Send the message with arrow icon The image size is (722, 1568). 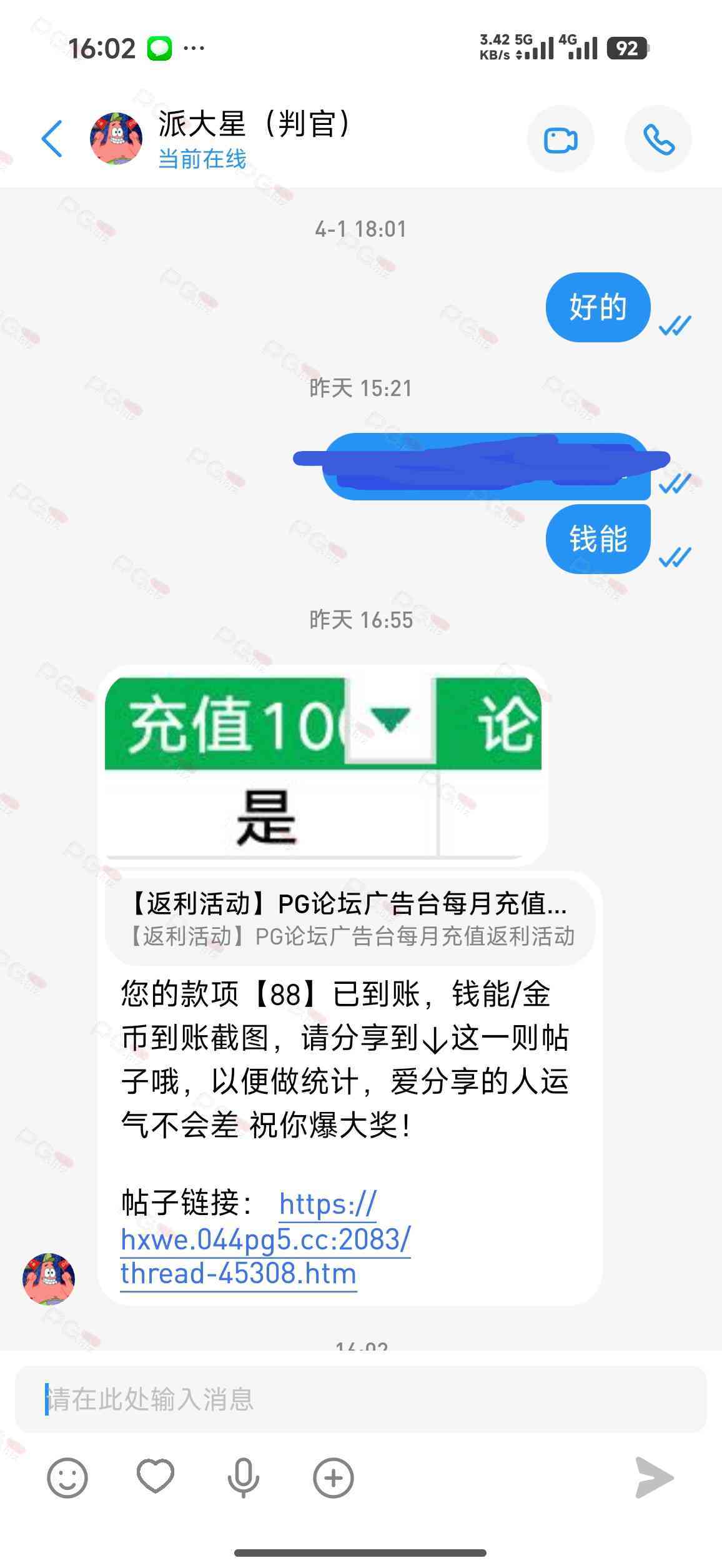coord(653,1478)
